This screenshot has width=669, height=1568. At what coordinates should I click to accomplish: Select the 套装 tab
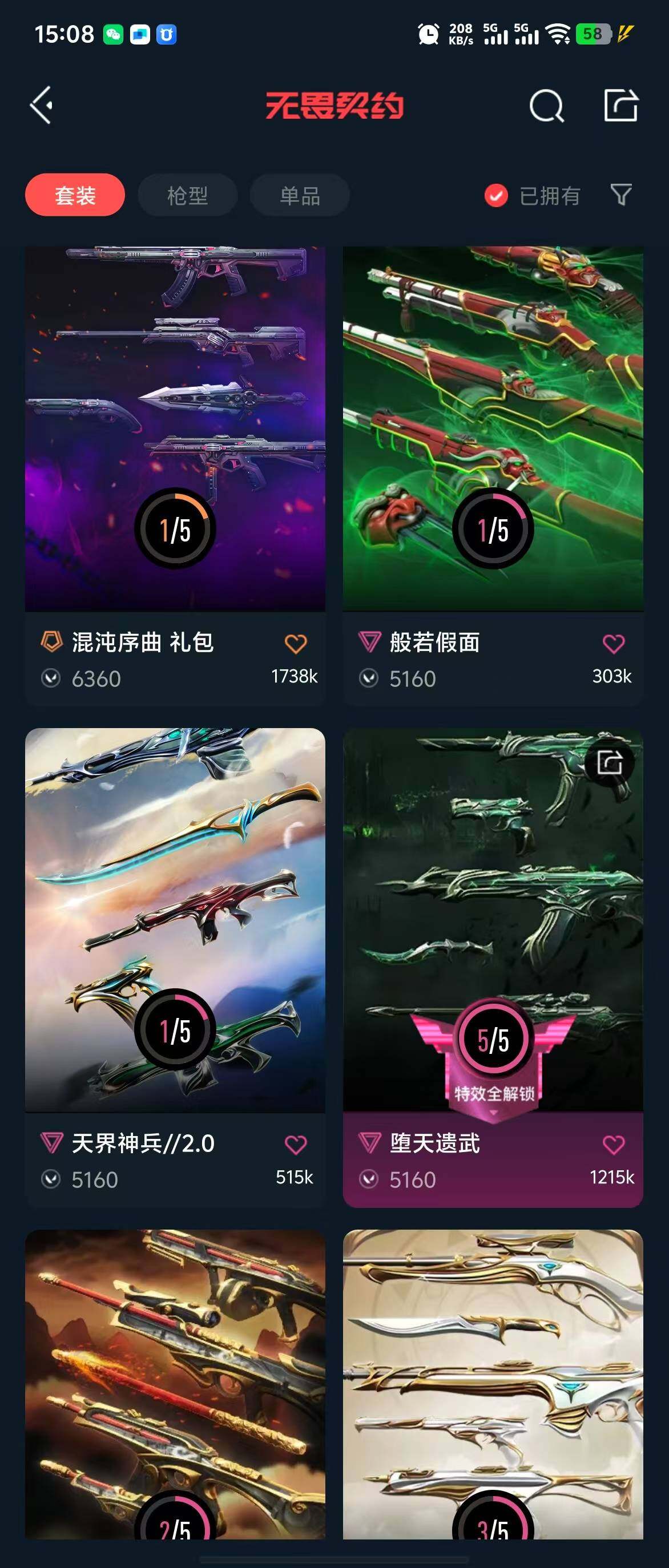pos(75,195)
